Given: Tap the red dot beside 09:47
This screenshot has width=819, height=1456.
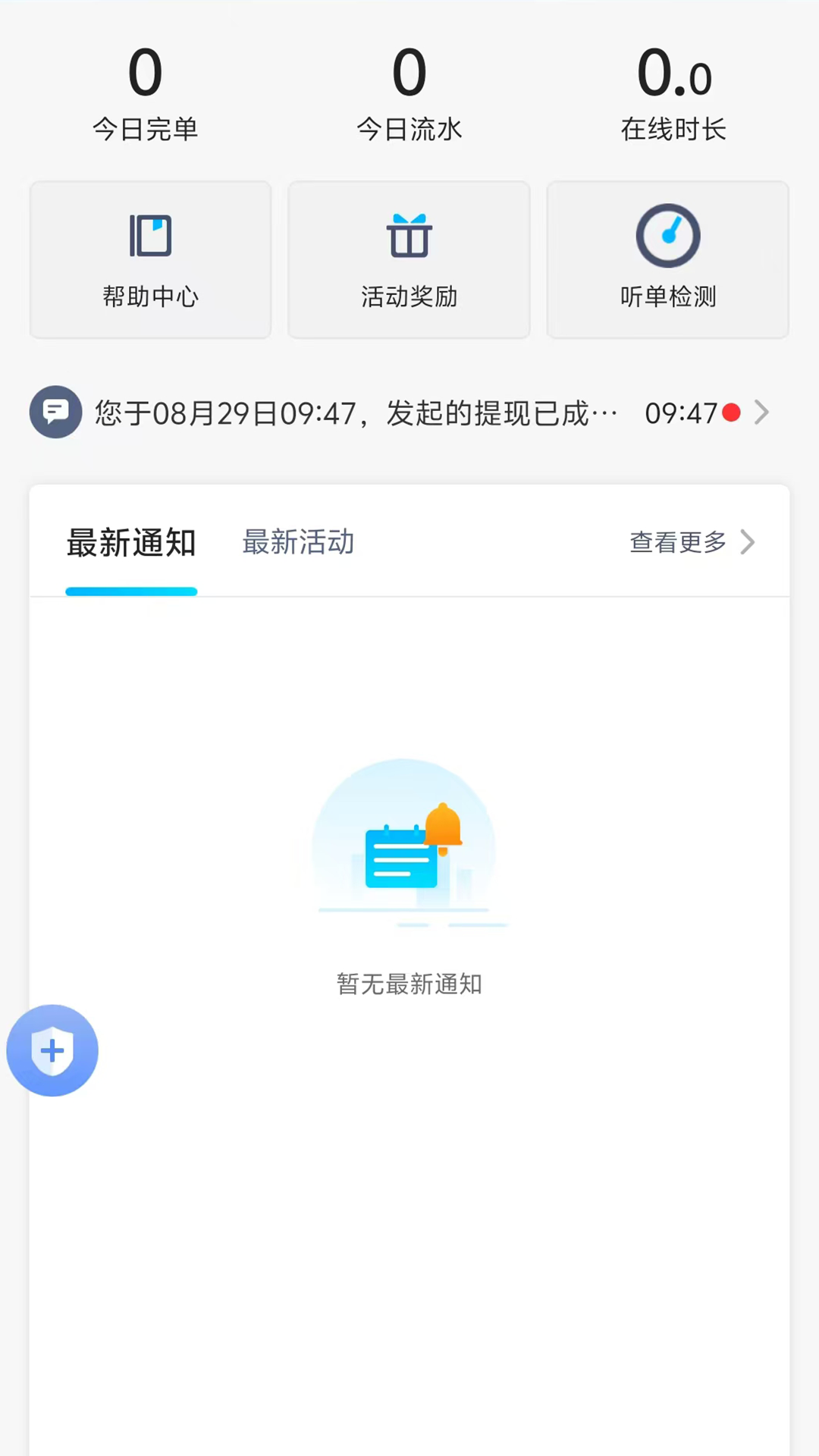Looking at the screenshot, I should pos(730,412).
